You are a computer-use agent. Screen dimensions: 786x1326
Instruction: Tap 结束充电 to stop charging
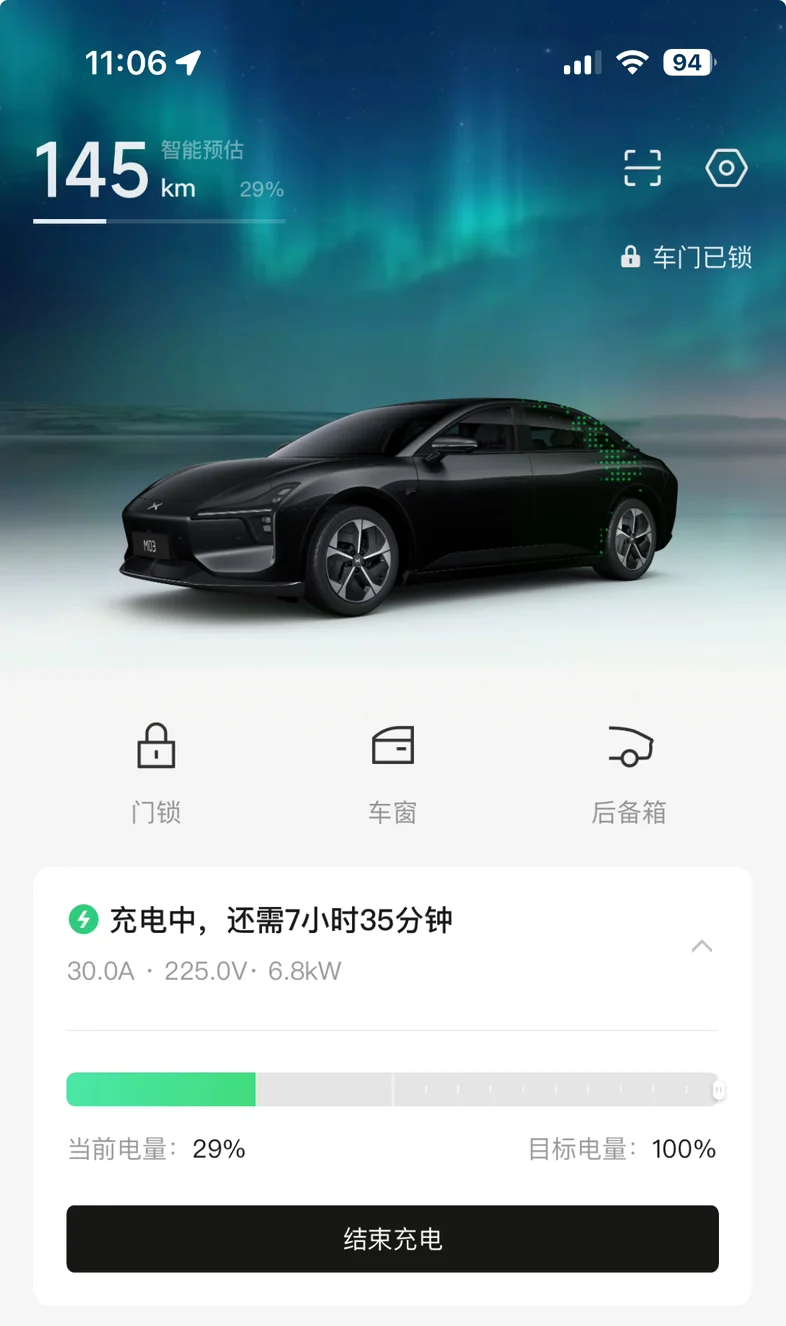(x=392, y=1239)
